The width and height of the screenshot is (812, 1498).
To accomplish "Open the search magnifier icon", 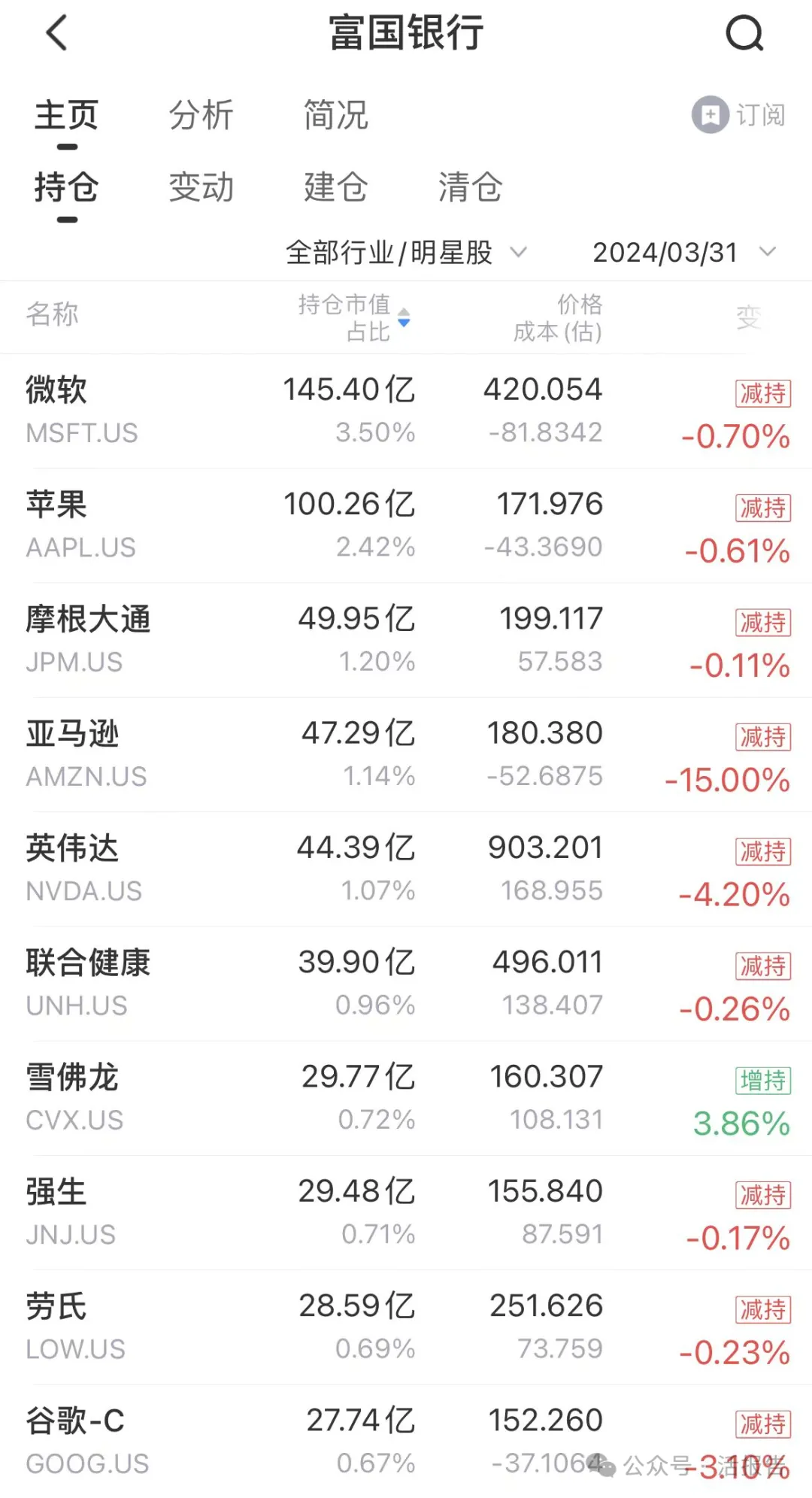I will (x=743, y=34).
